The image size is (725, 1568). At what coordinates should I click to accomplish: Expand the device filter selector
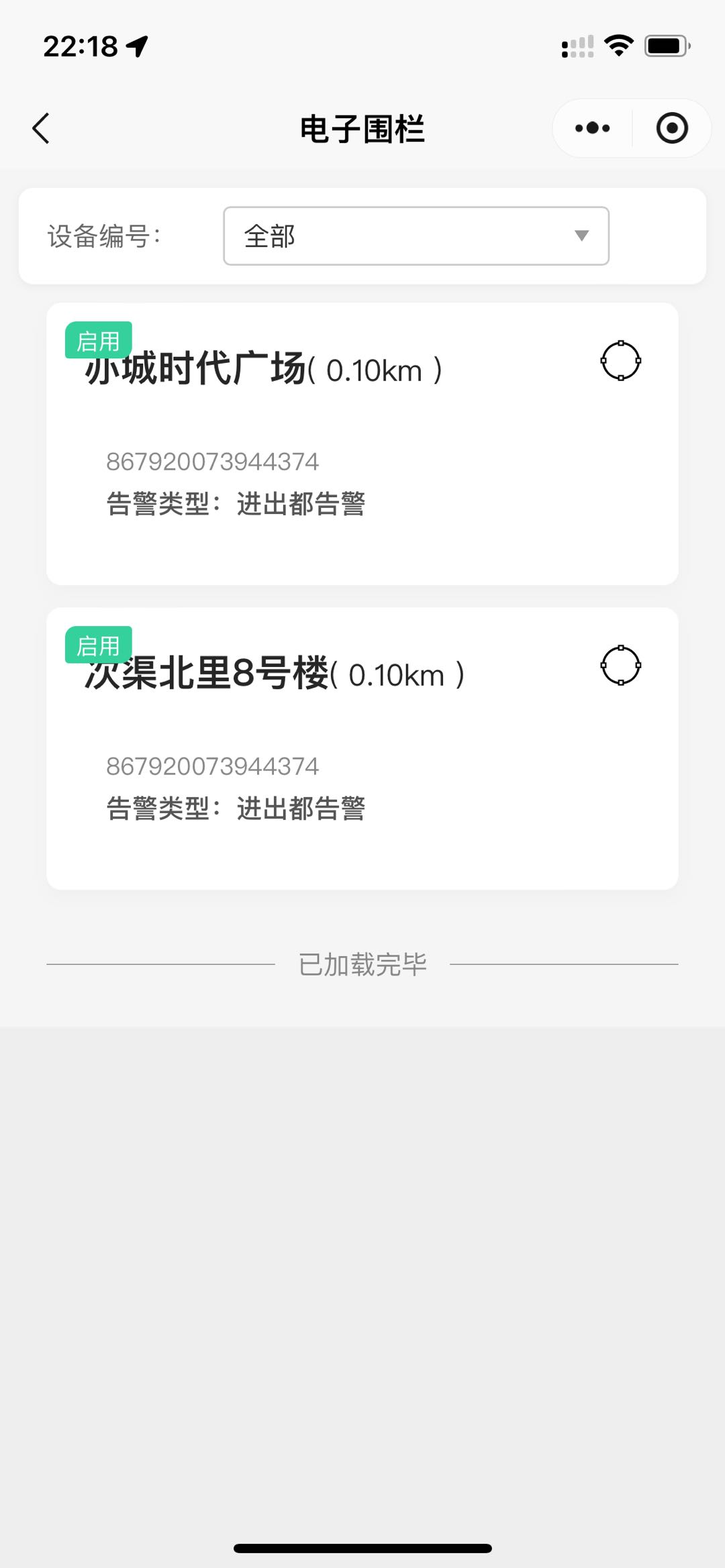pos(416,236)
